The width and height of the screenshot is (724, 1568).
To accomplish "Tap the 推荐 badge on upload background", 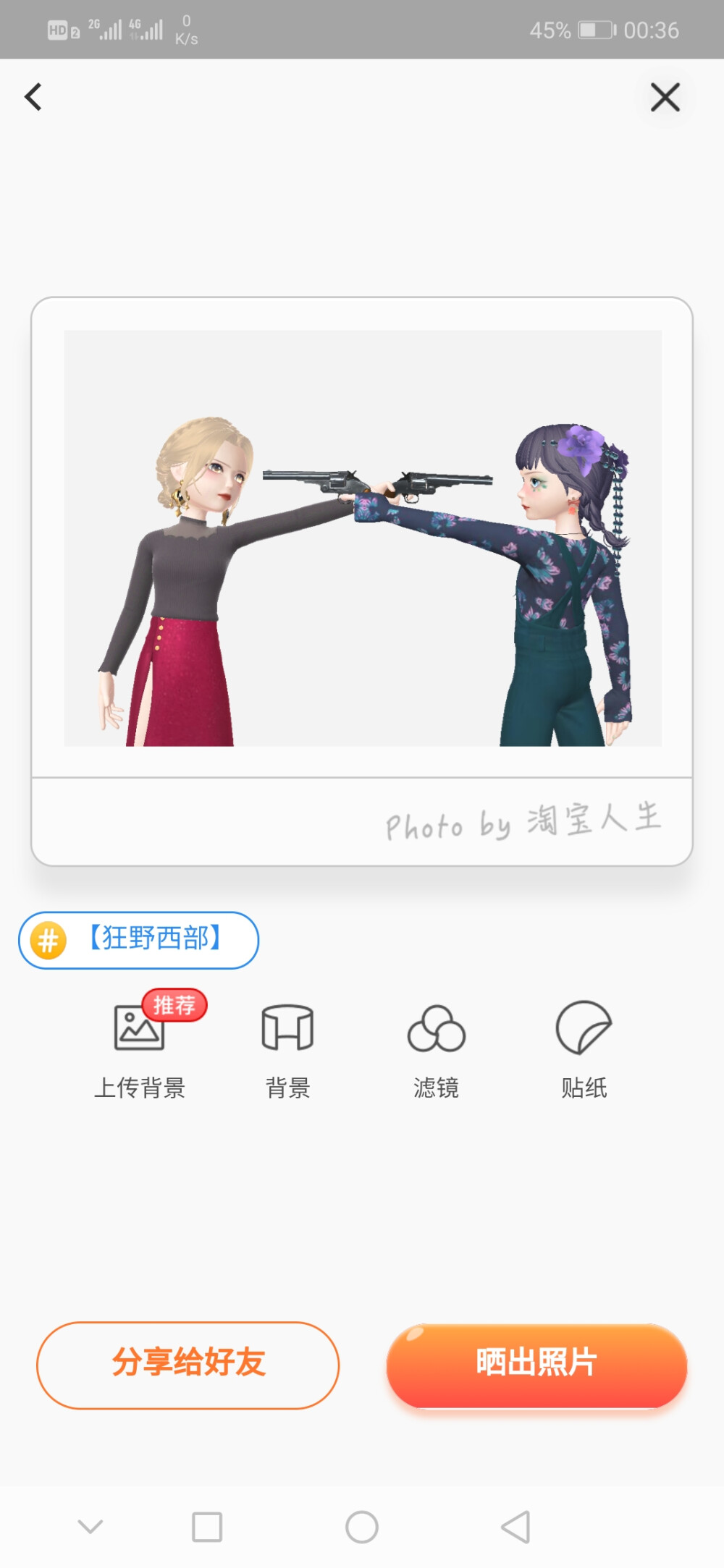I will pos(175,1005).
